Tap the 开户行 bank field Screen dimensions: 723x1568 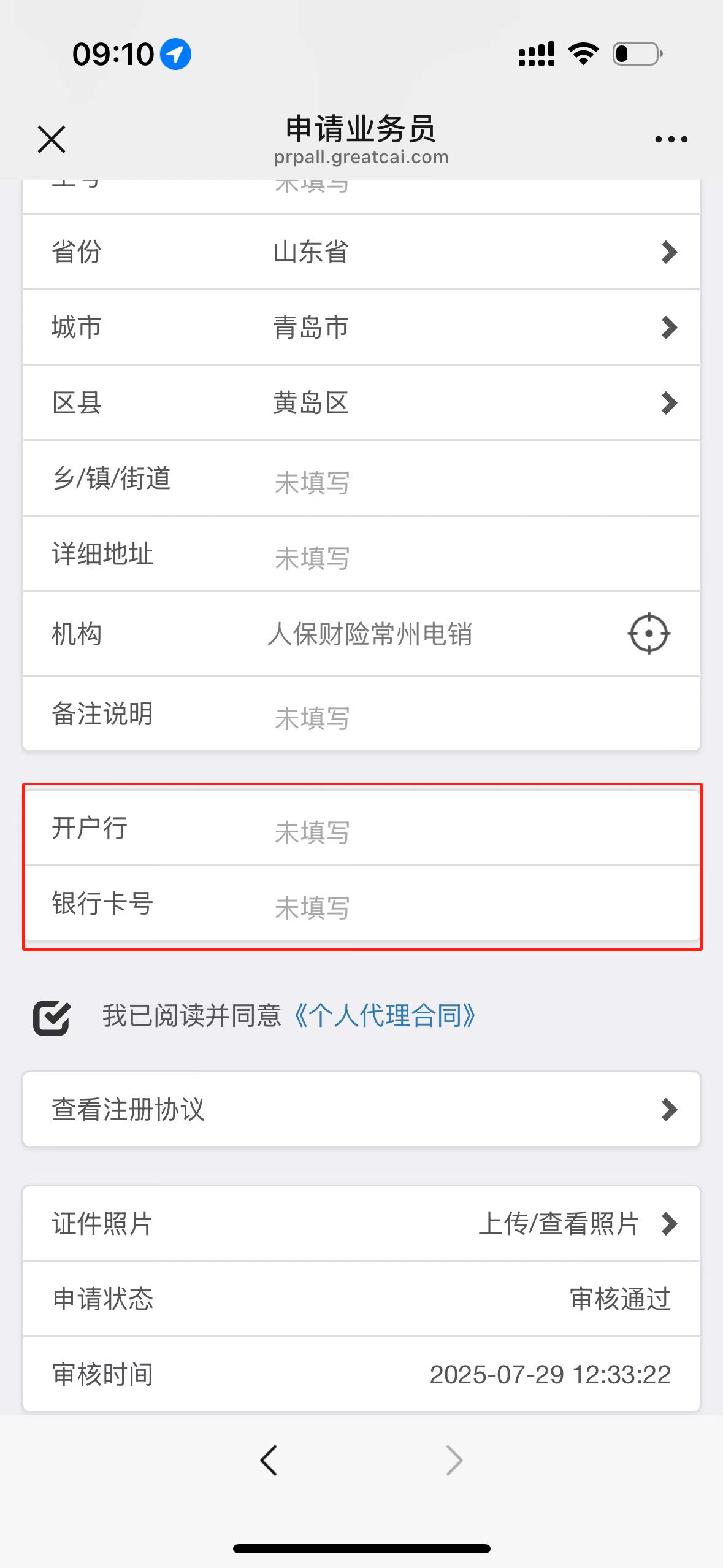(x=429, y=832)
